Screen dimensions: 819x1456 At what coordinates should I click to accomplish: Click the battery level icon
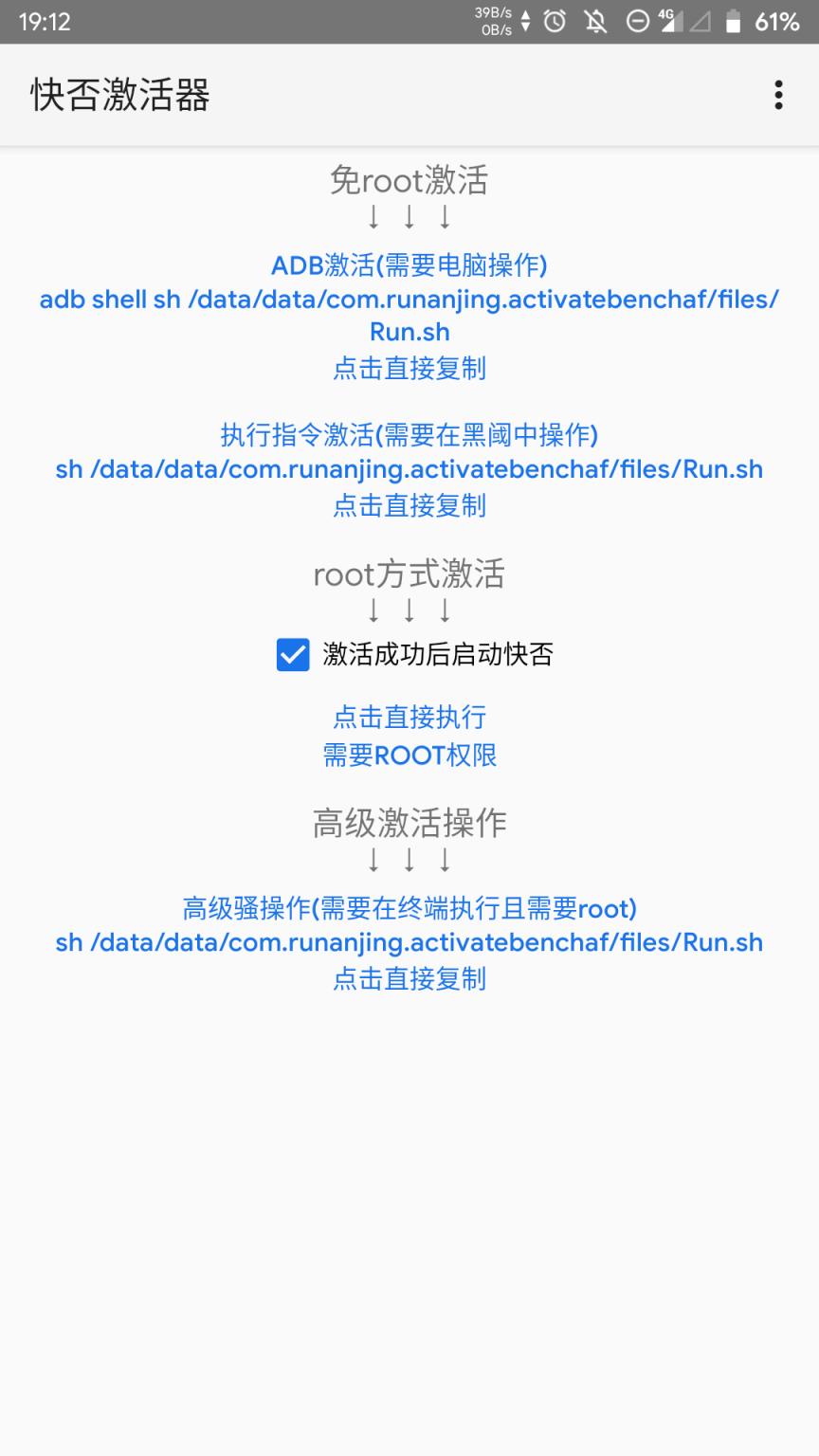[x=733, y=21]
